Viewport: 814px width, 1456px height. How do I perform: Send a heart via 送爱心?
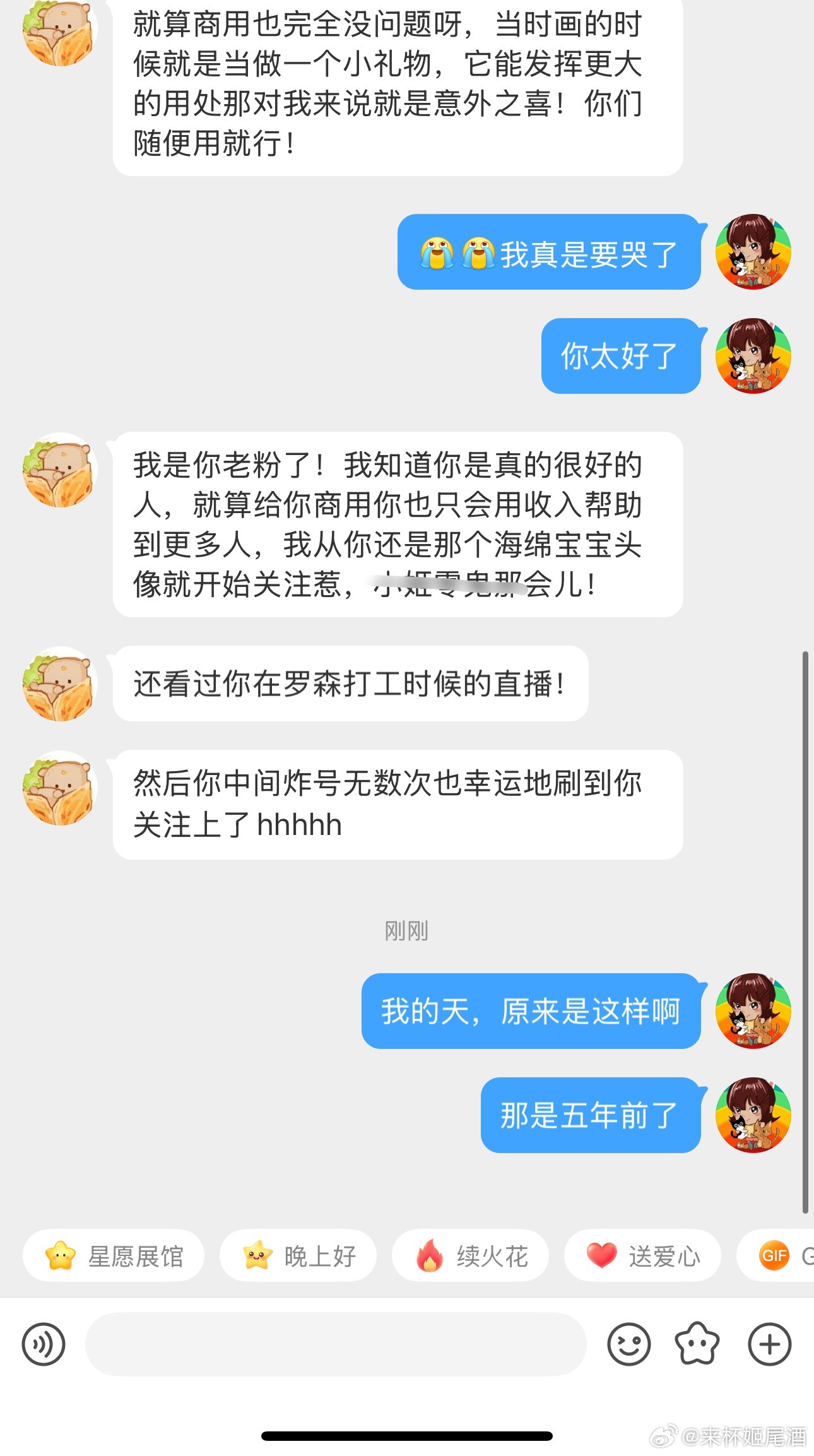point(642,1256)
